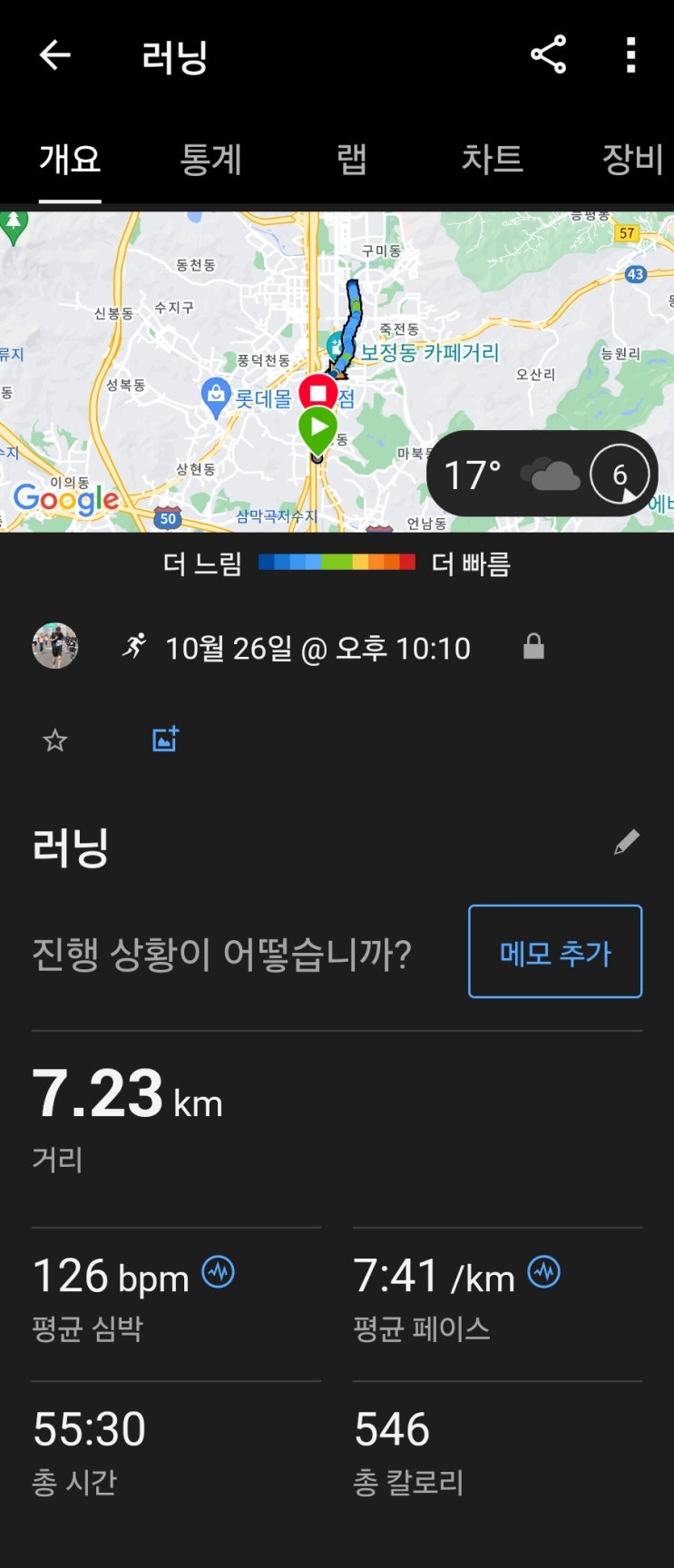Screen dimensions: 674x1568
Task: Open the 차트 tab
Action: tap(492, 160)
